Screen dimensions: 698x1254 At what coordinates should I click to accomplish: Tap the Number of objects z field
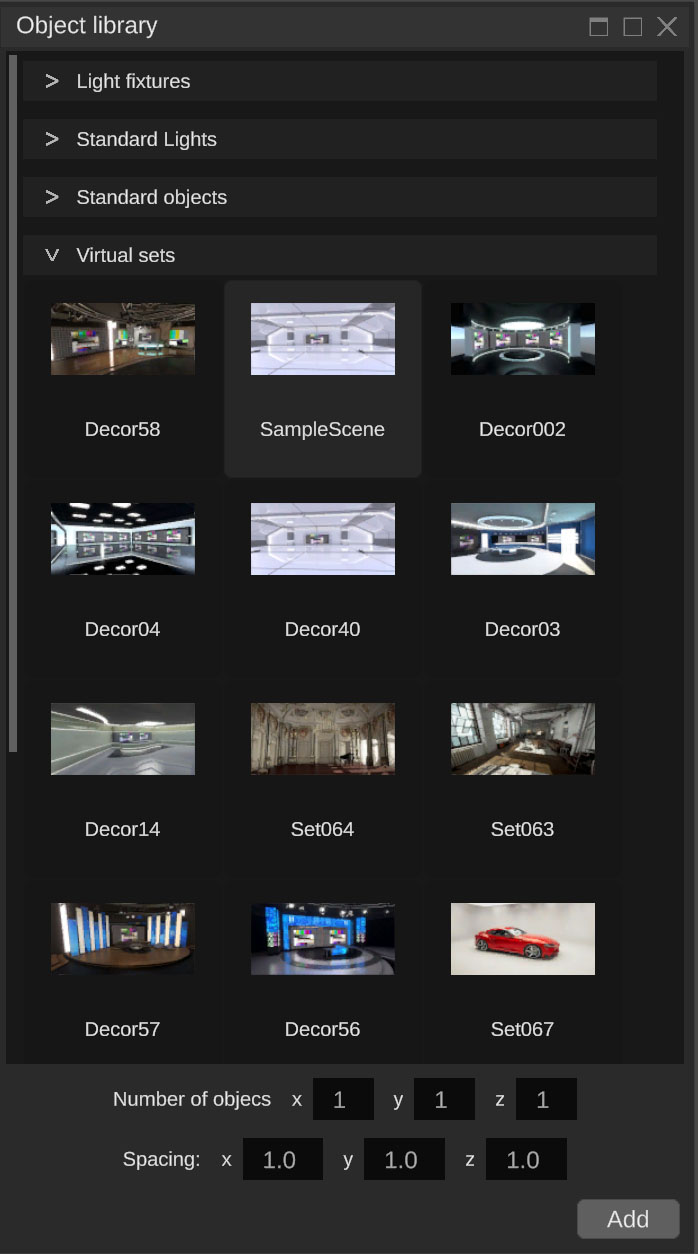pyautogui.click(x=546, y=1099)
